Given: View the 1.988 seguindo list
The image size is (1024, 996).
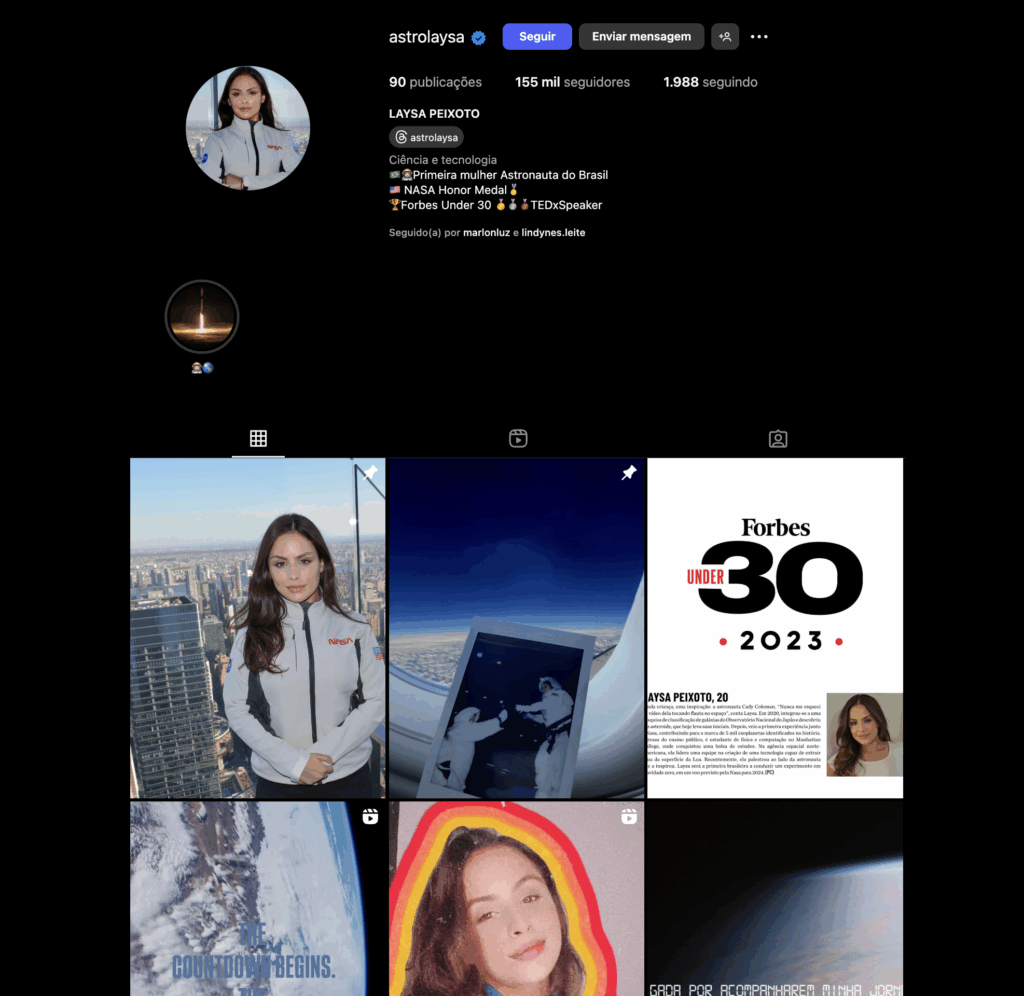Looking at the screenshot, I should click(710, 82).
